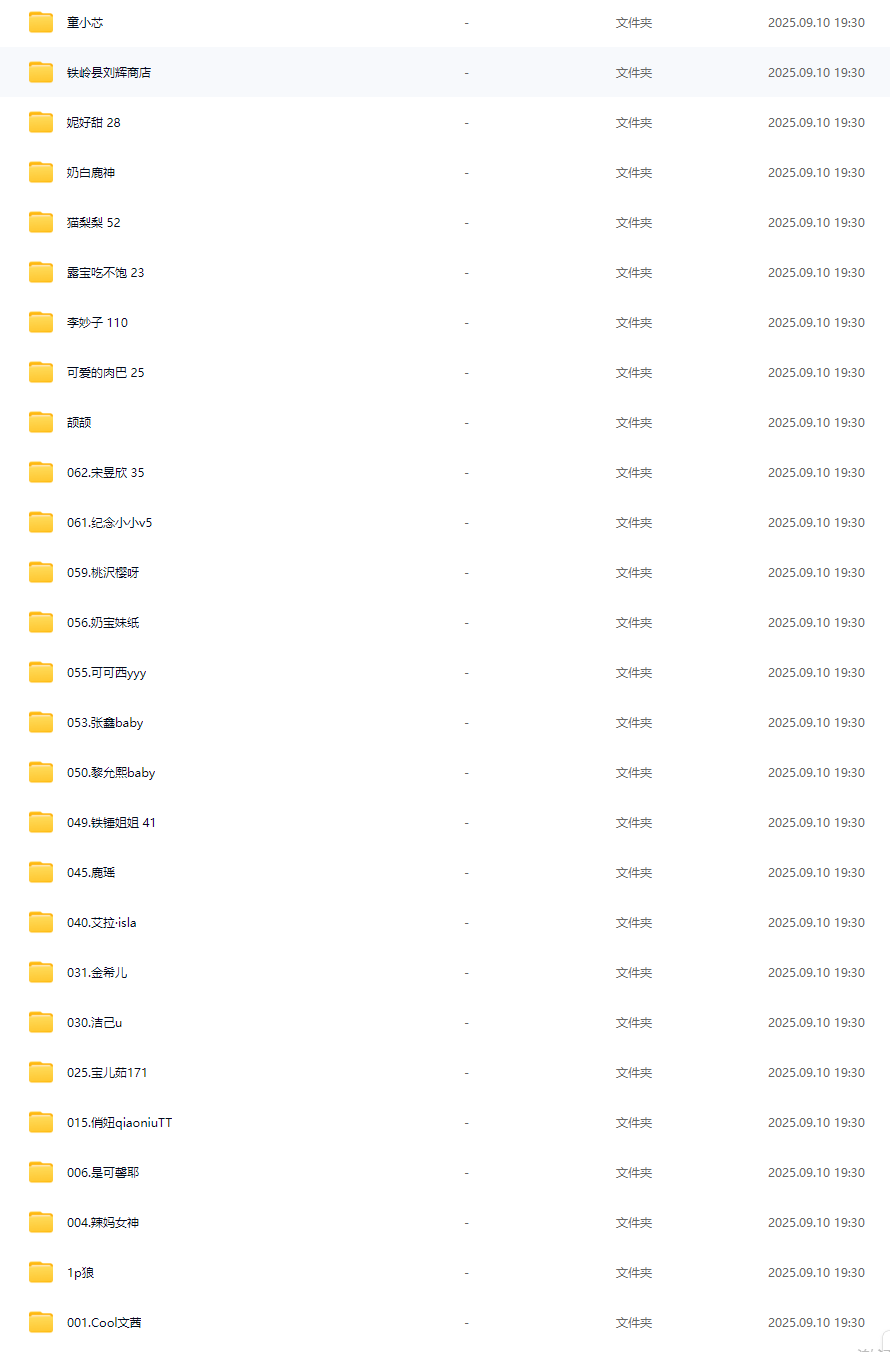Open the 李妙子 110 folder
Screen dimensions: 890x1352
97,322
